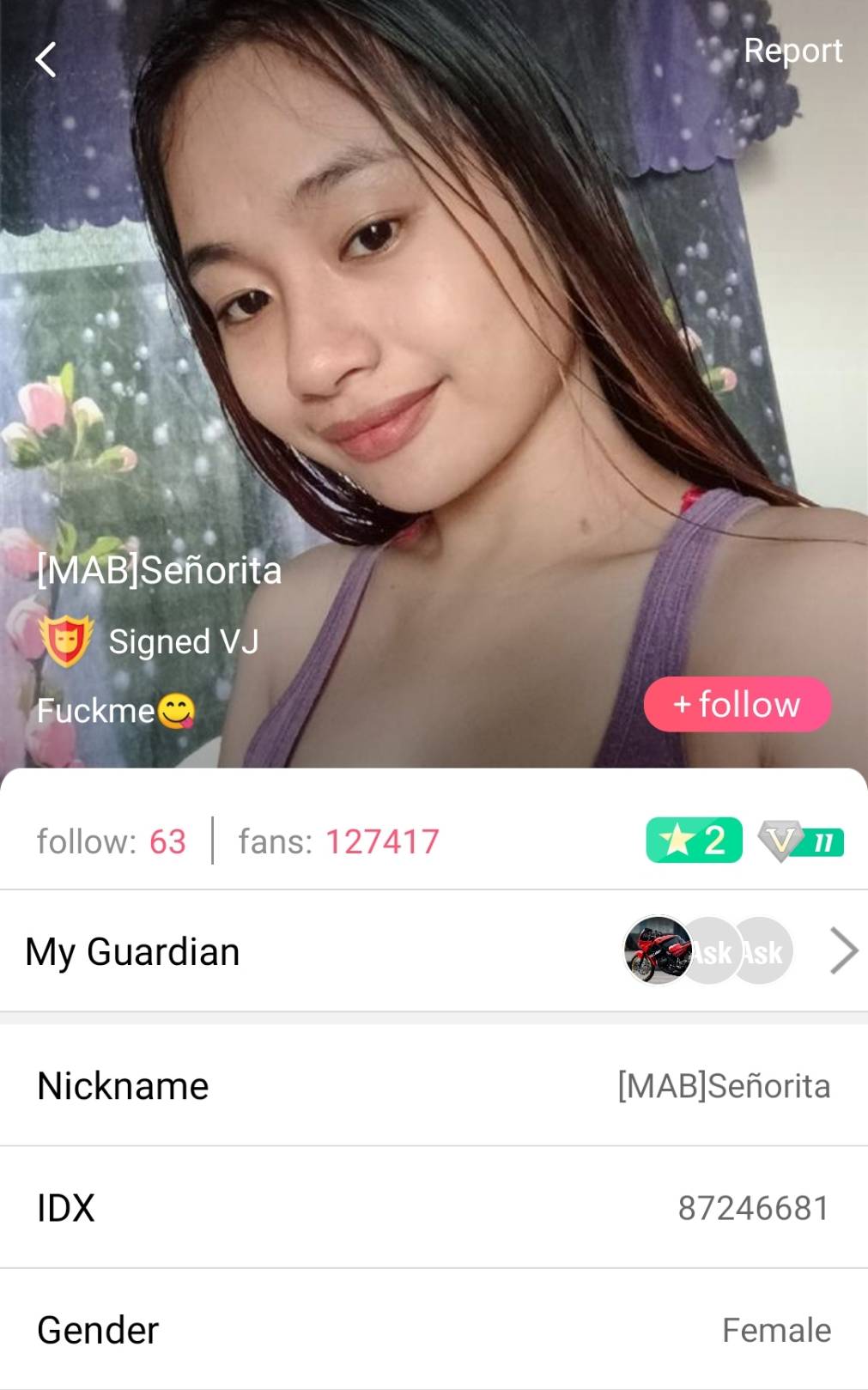This screenshot has width=868, height=1390.
Task: View the follow count list
Action: [112, 841]
